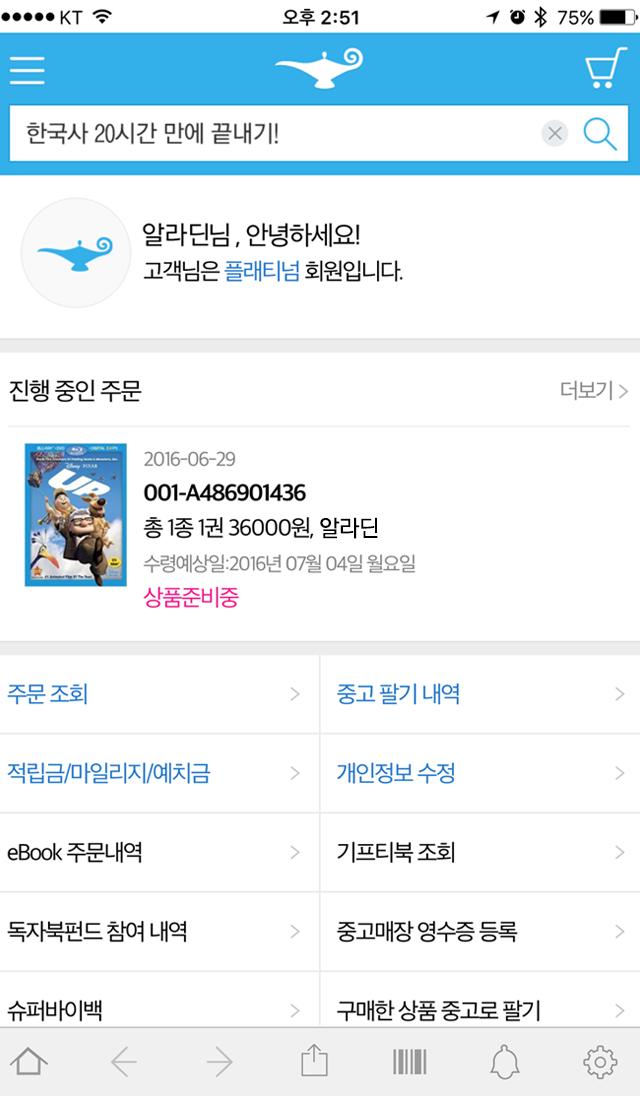Open 중고 팔기 내역
This screenshot has width=640, height=1096.
[480, 694]
